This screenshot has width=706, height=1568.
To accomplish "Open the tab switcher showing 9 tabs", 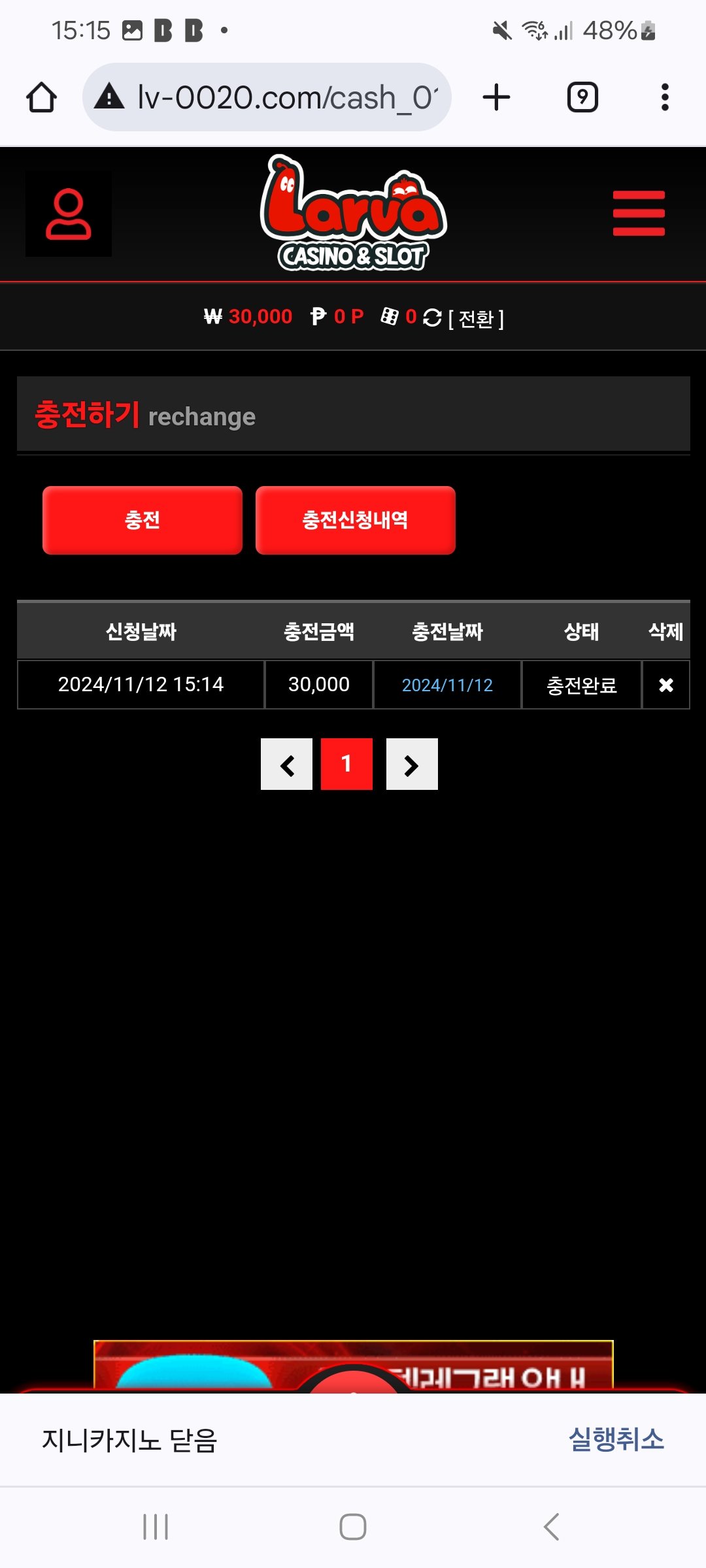I will point(582,97).
